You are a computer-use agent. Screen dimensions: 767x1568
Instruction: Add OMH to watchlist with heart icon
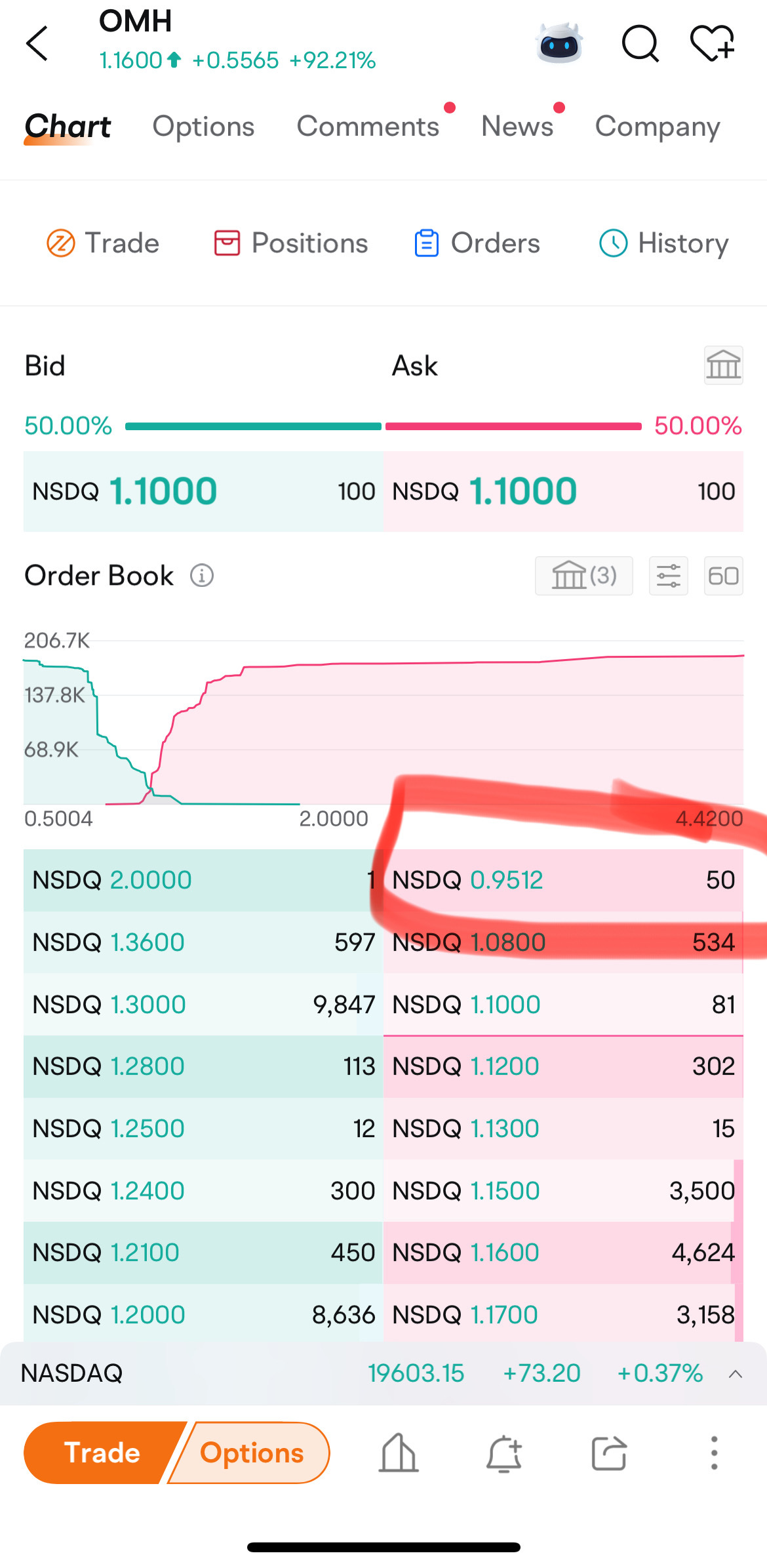[713, 43]
